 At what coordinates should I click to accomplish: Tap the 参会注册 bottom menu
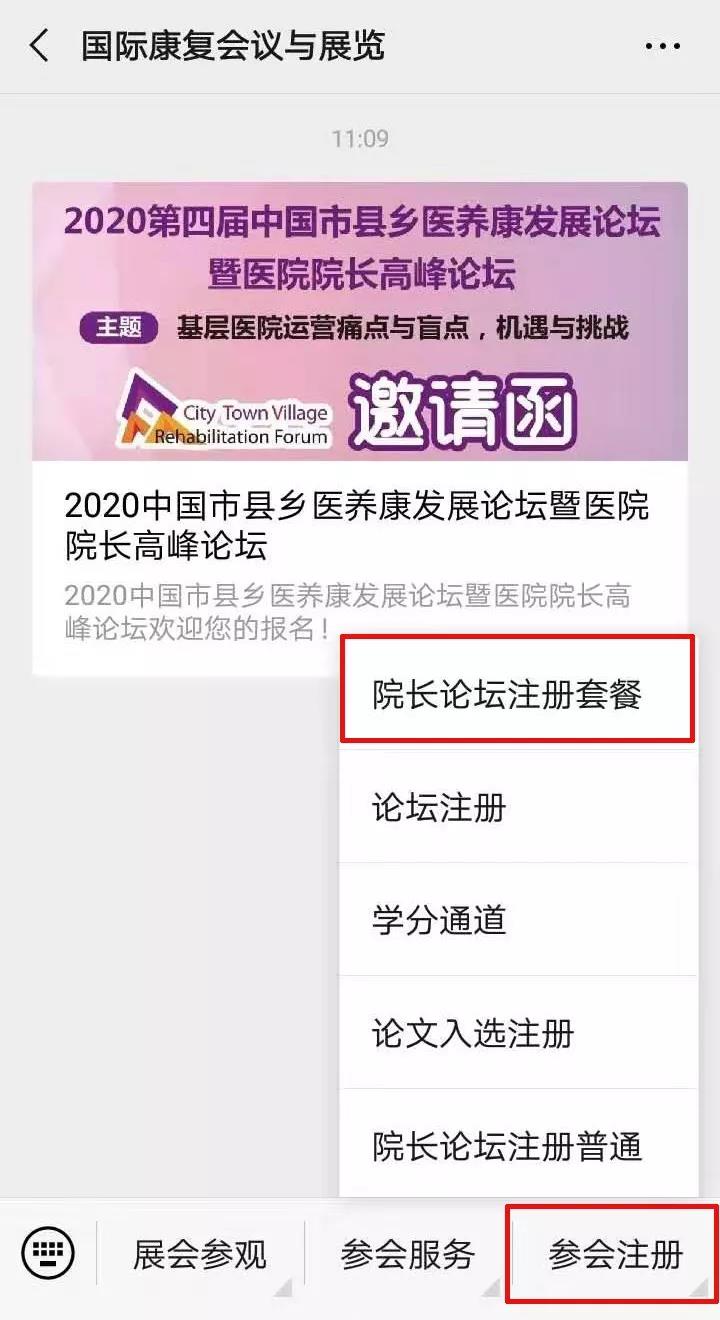coord(614,1254)
